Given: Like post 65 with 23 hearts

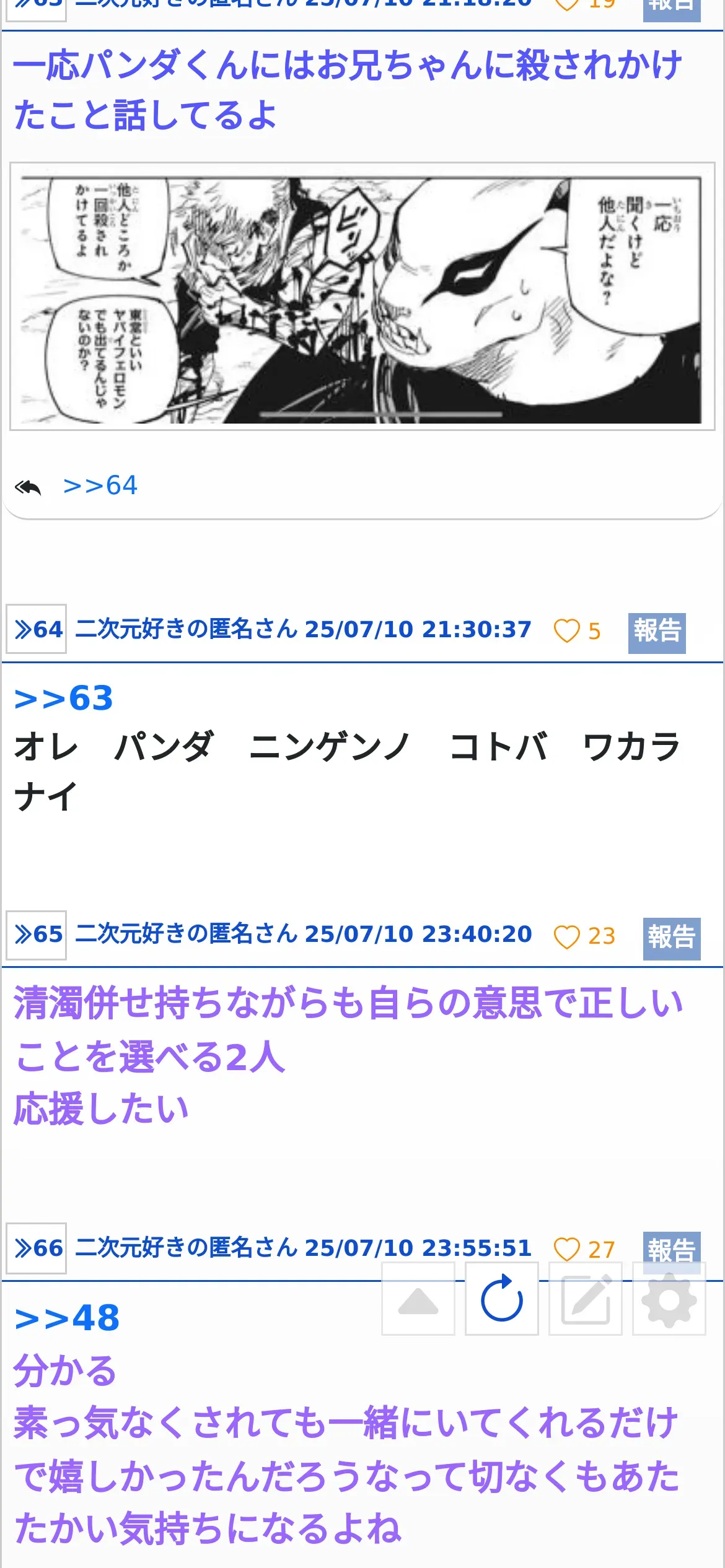Looking at the screenshot, I should click(x=566, y=936).
